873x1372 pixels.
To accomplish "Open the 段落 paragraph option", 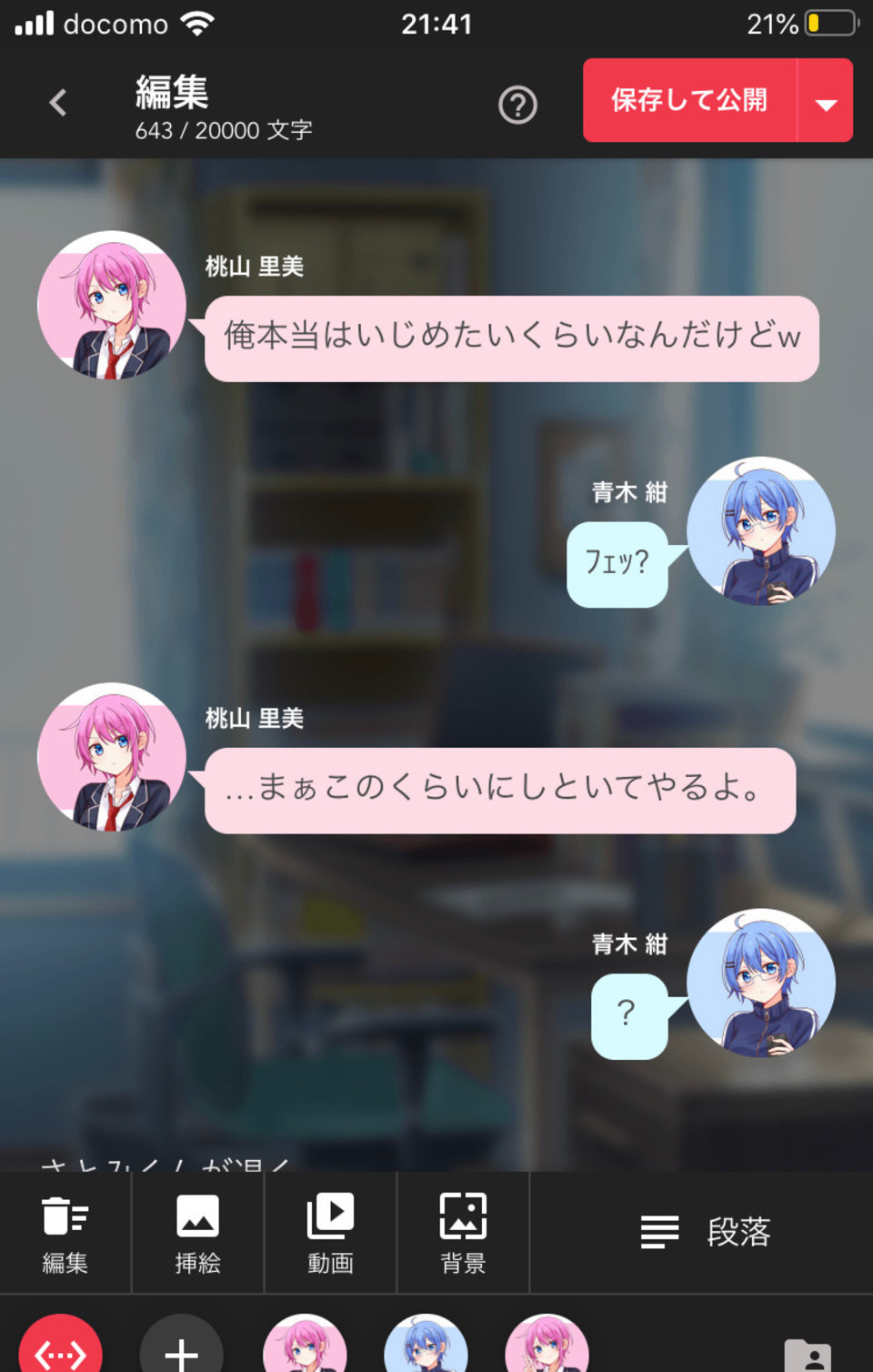I will point(705,1233).
